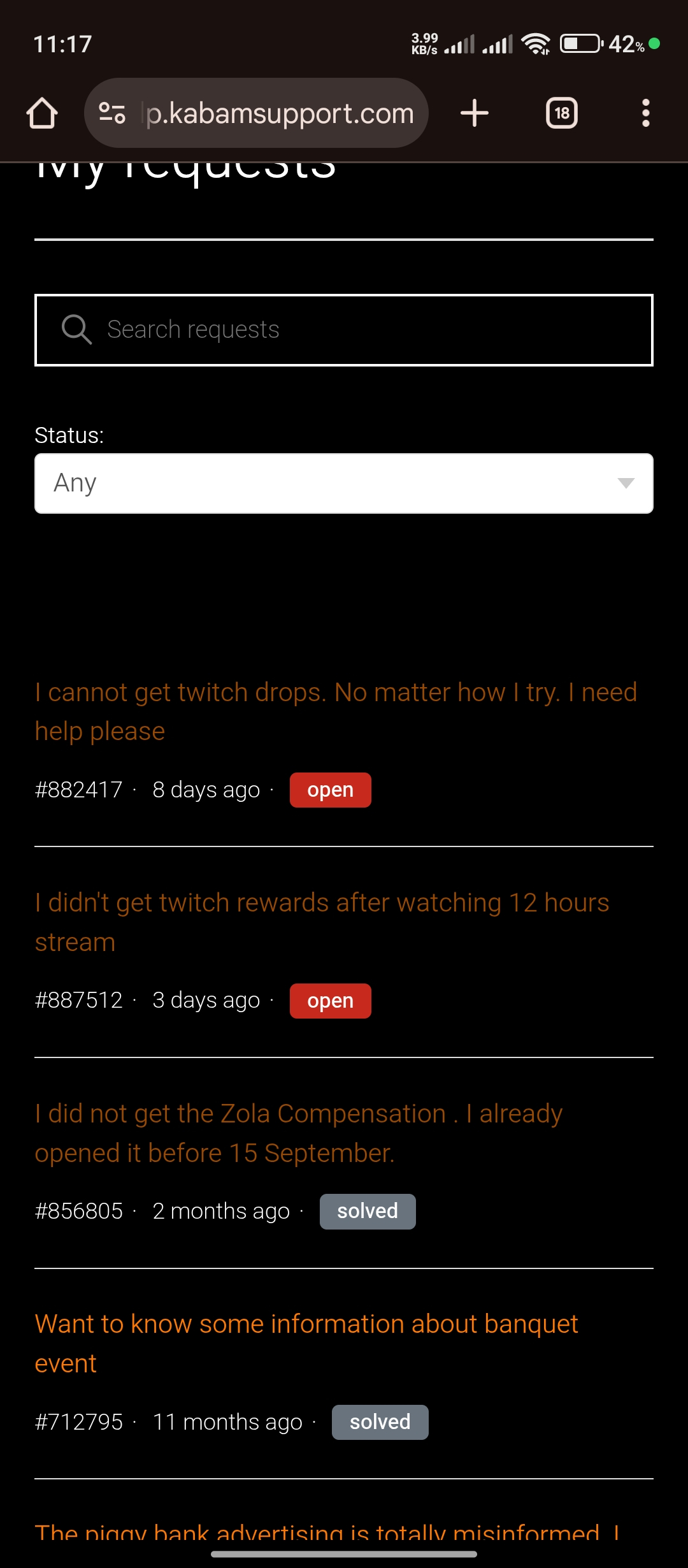Image resolution: width=688 pixels, height=1568 pixels.
Task: Open a new browser tab
Action: tap(474, 113)
